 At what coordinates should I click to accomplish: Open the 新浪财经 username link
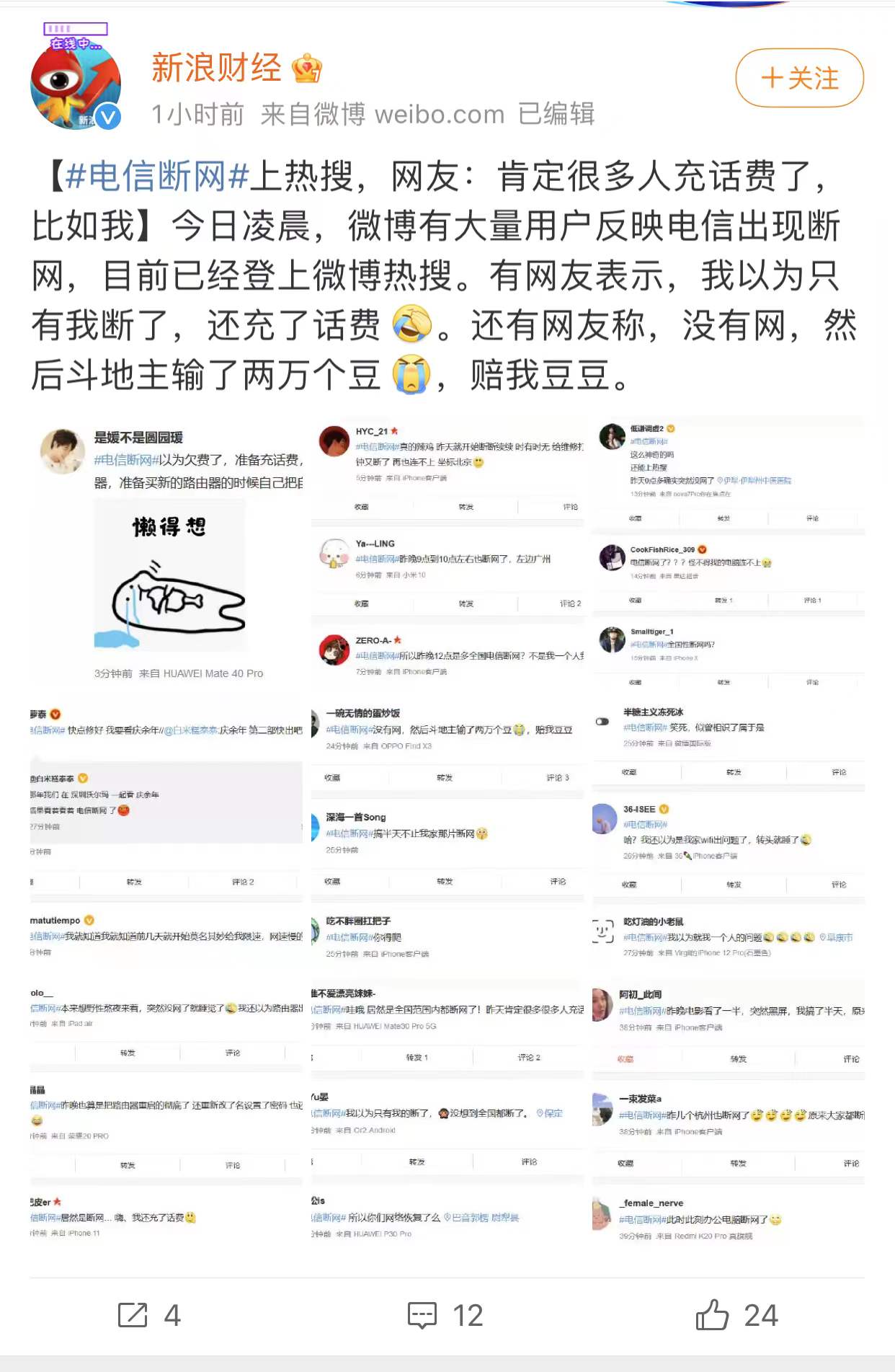click(x=216, y=68)
